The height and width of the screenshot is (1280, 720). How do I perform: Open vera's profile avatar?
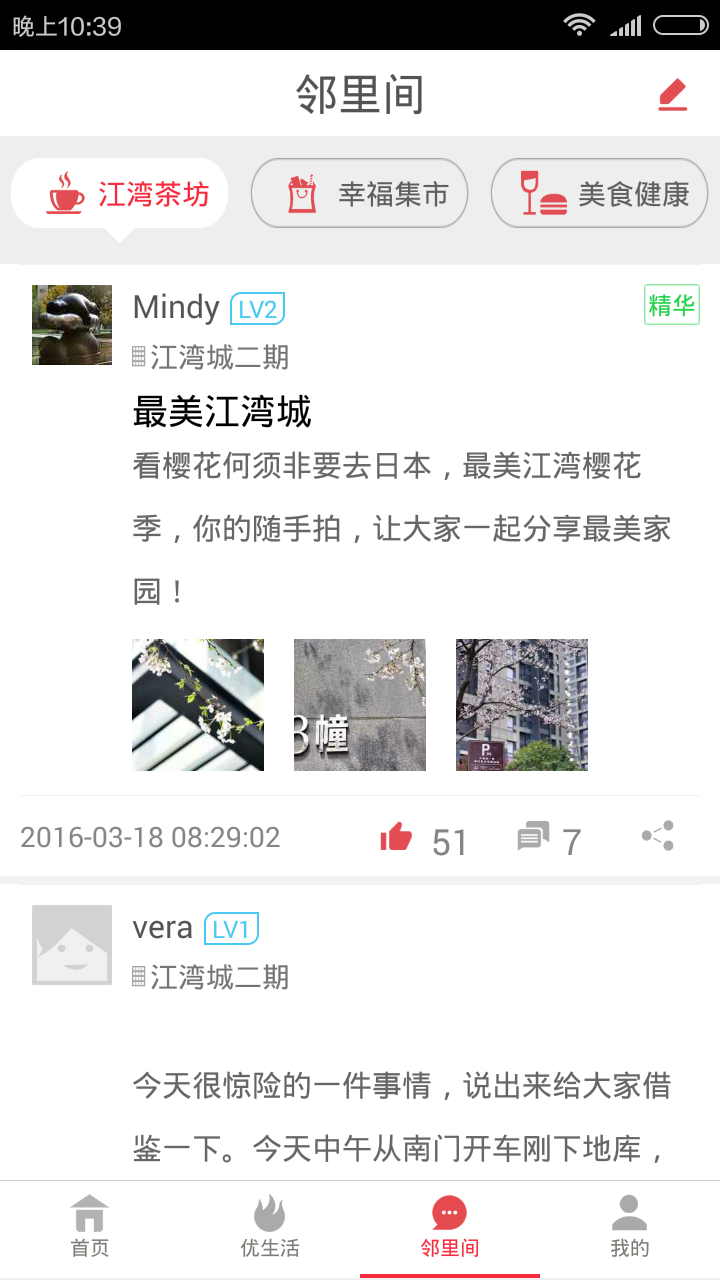coord(72,945)
